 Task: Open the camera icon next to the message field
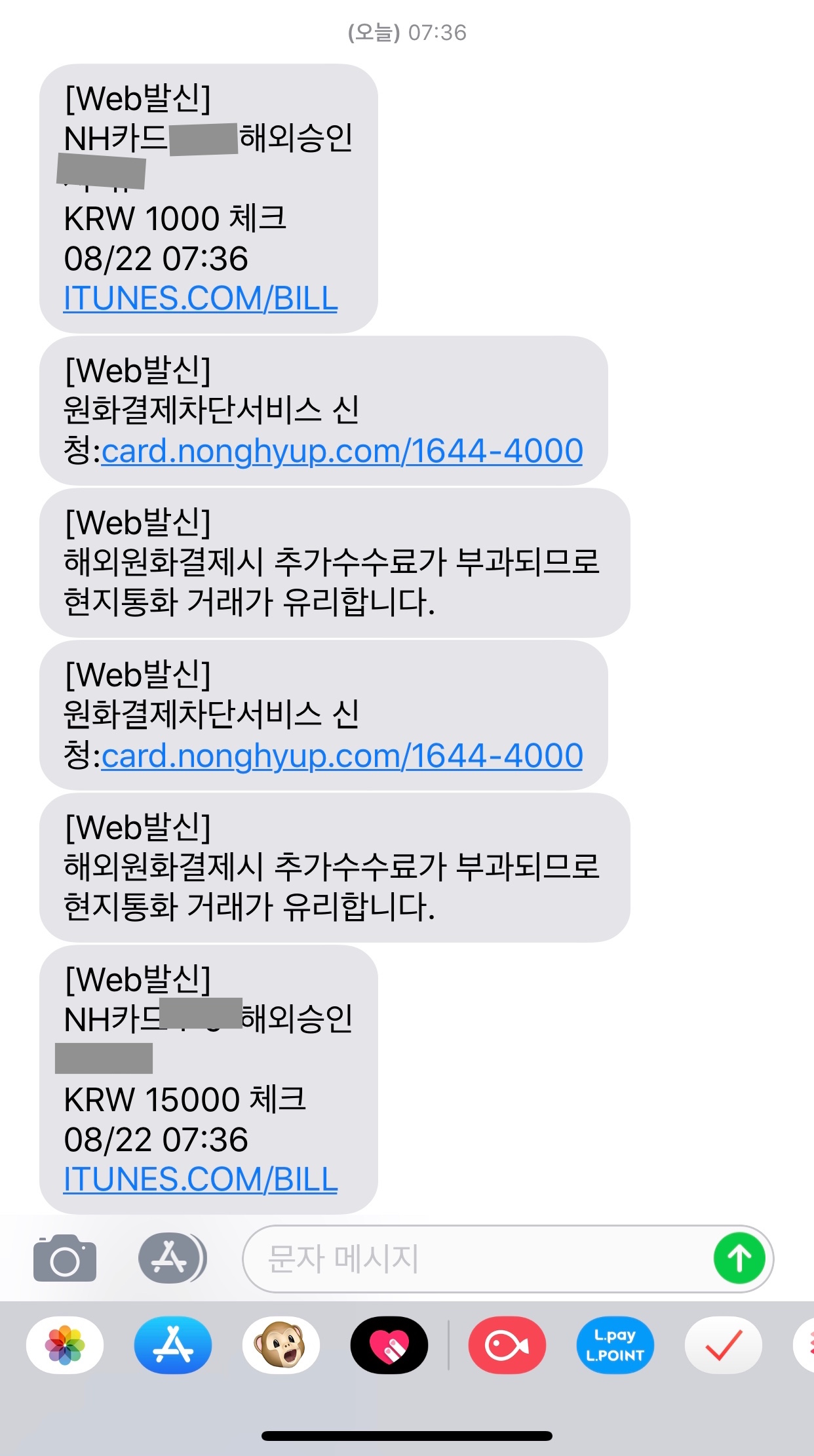pyautogui.click(x=64, y=1258)
